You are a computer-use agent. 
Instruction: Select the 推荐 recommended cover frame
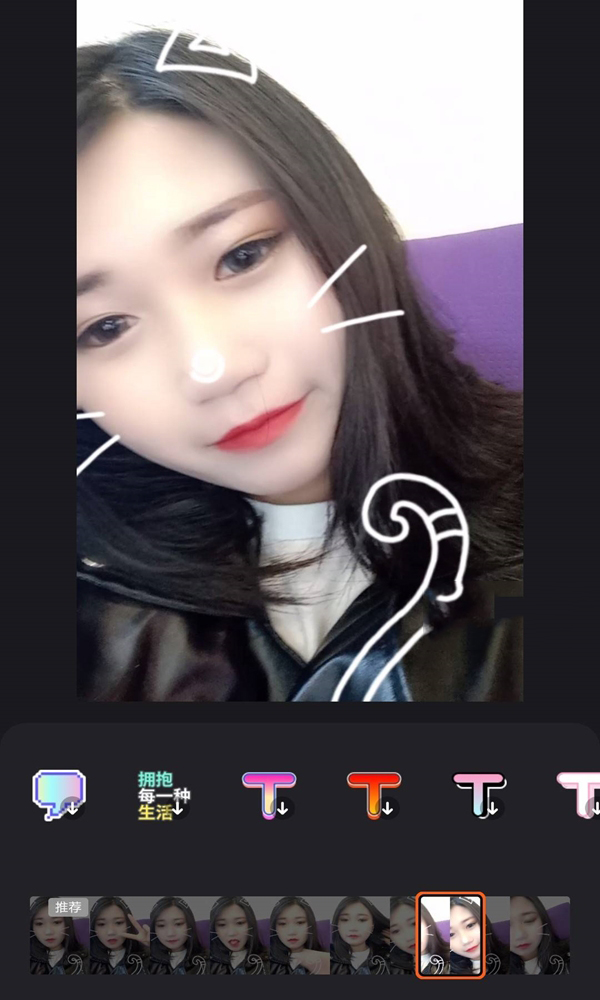click(x=59, y=935)
